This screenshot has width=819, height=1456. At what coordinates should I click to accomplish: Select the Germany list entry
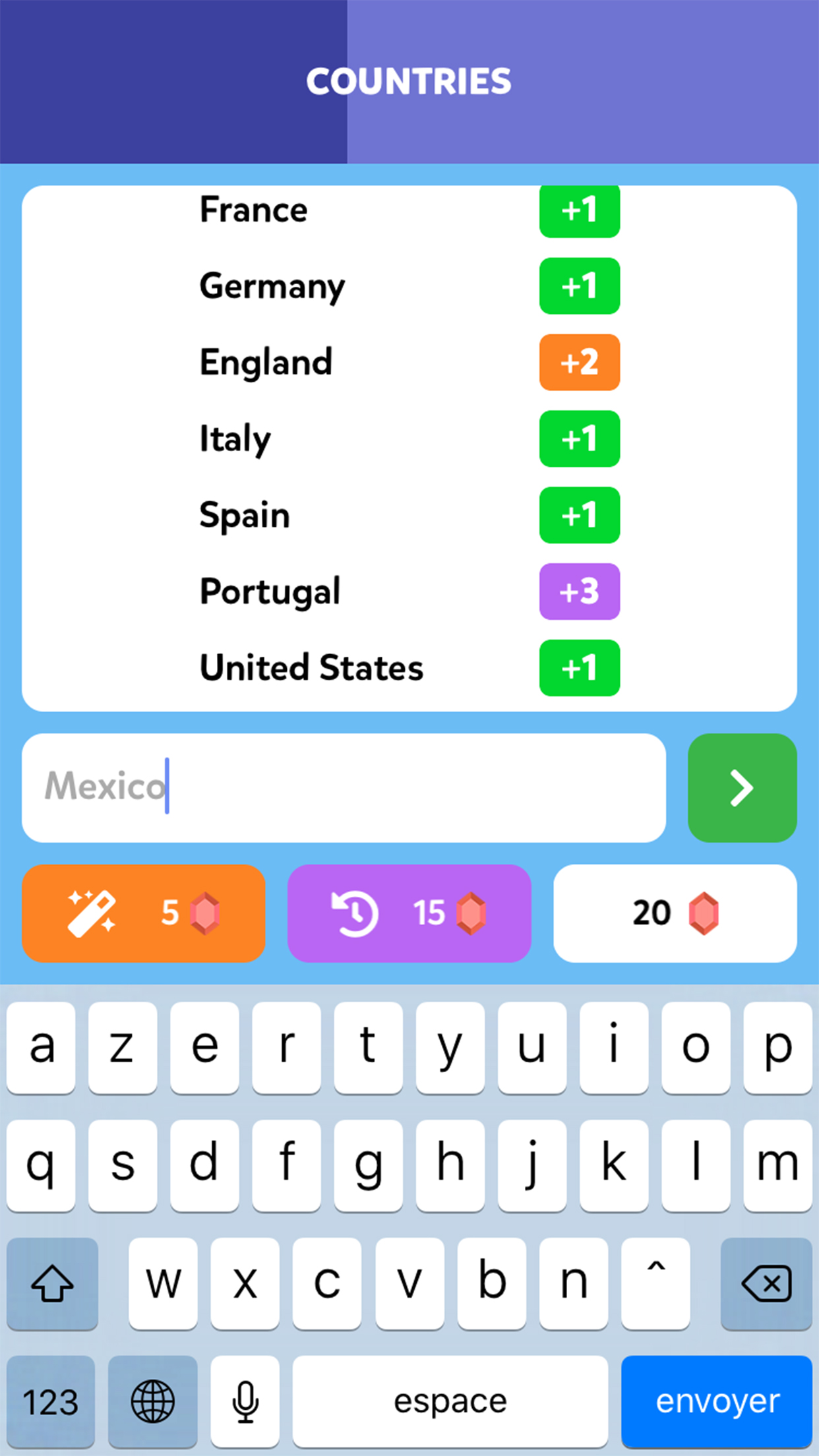[x=271, y=286]
